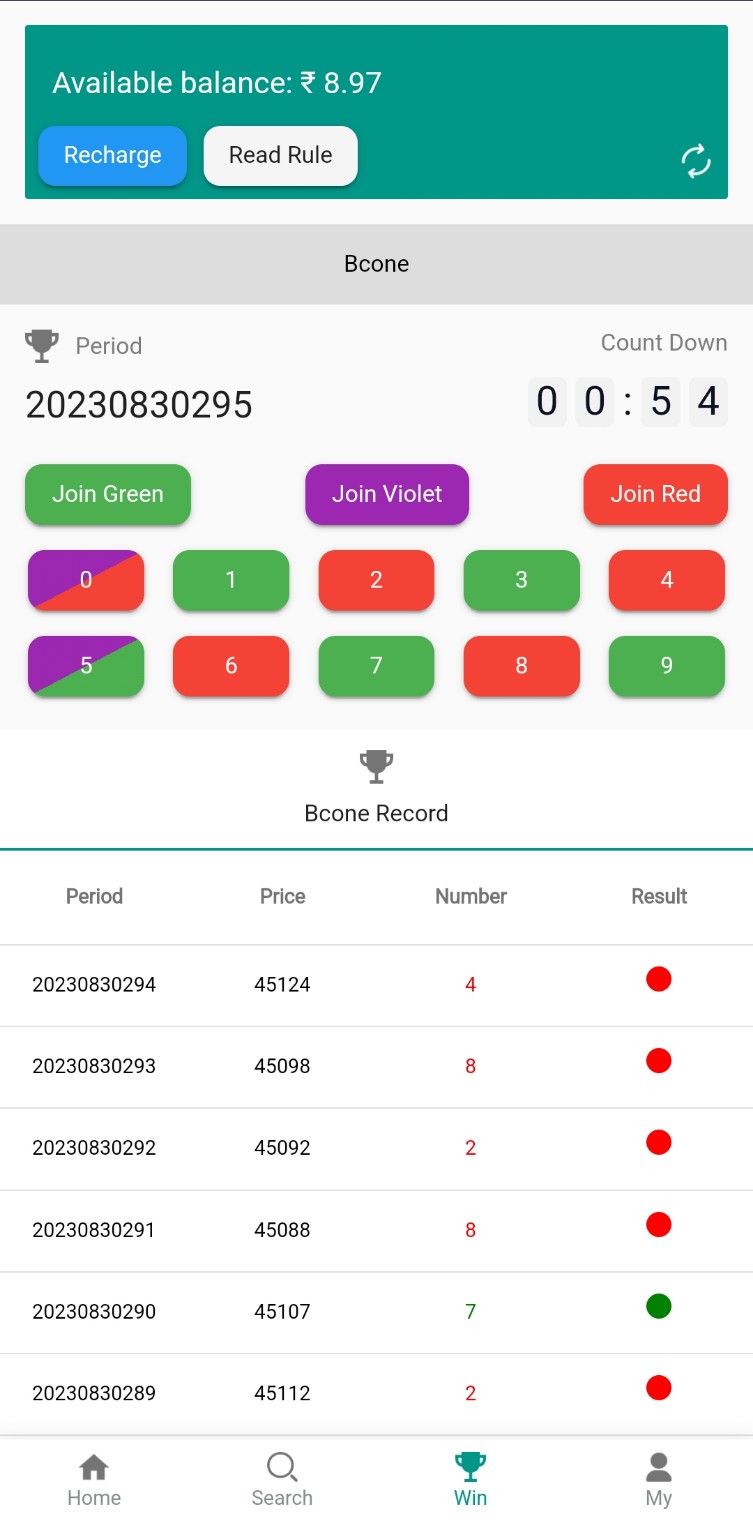Choose number 1
The image size is (753, 1523).
[x=231, y=580]
